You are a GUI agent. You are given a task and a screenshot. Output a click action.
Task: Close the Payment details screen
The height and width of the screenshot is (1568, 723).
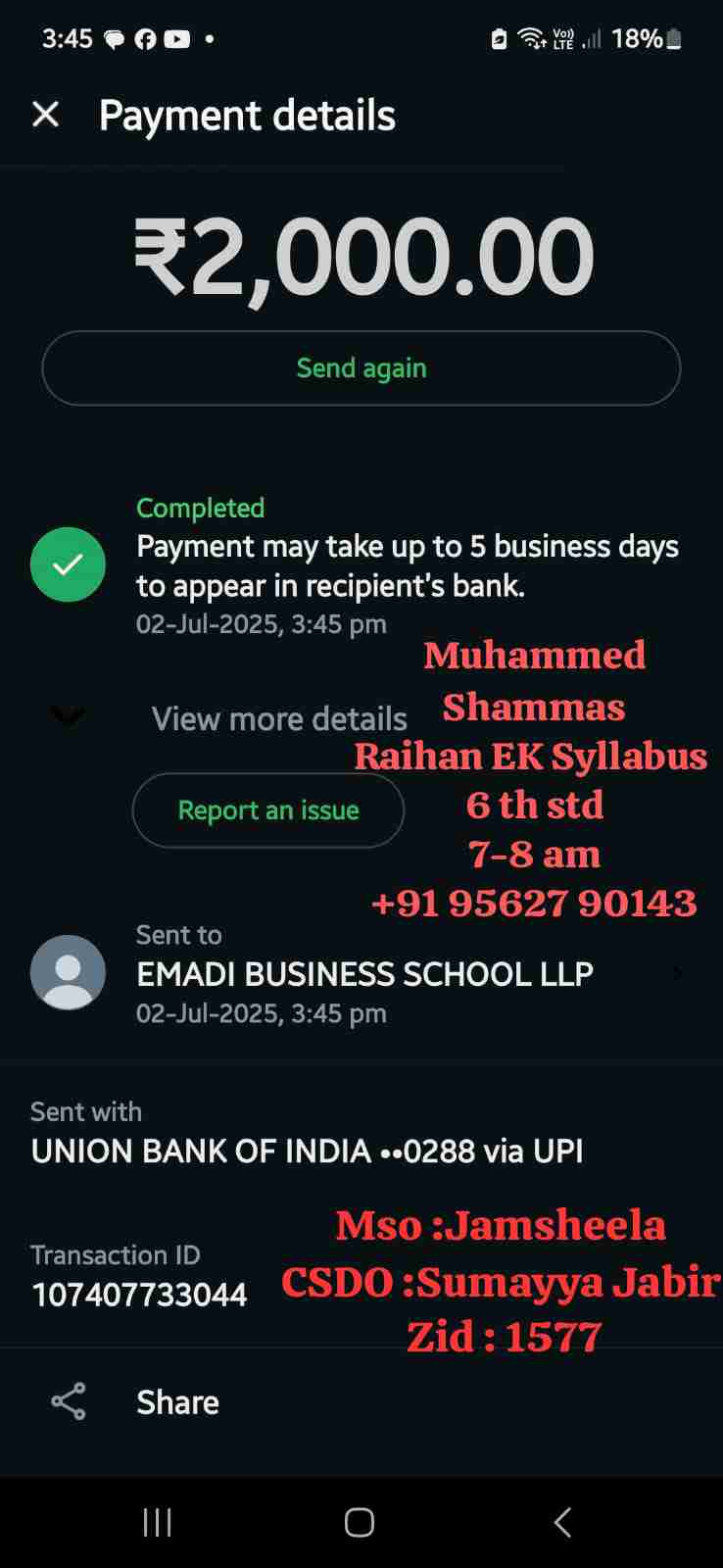pyautogui.click(x=45, y=115)
